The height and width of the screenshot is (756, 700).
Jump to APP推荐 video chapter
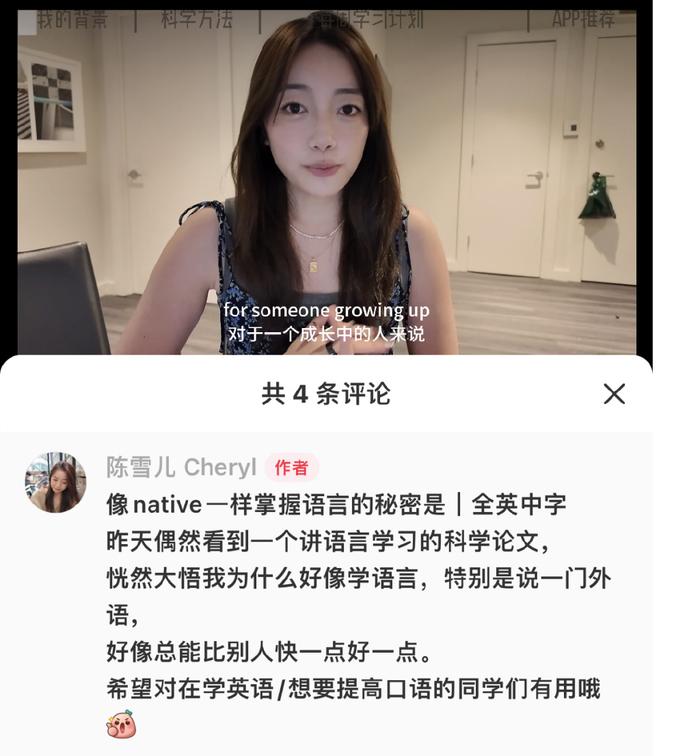(x=583, y=19)
